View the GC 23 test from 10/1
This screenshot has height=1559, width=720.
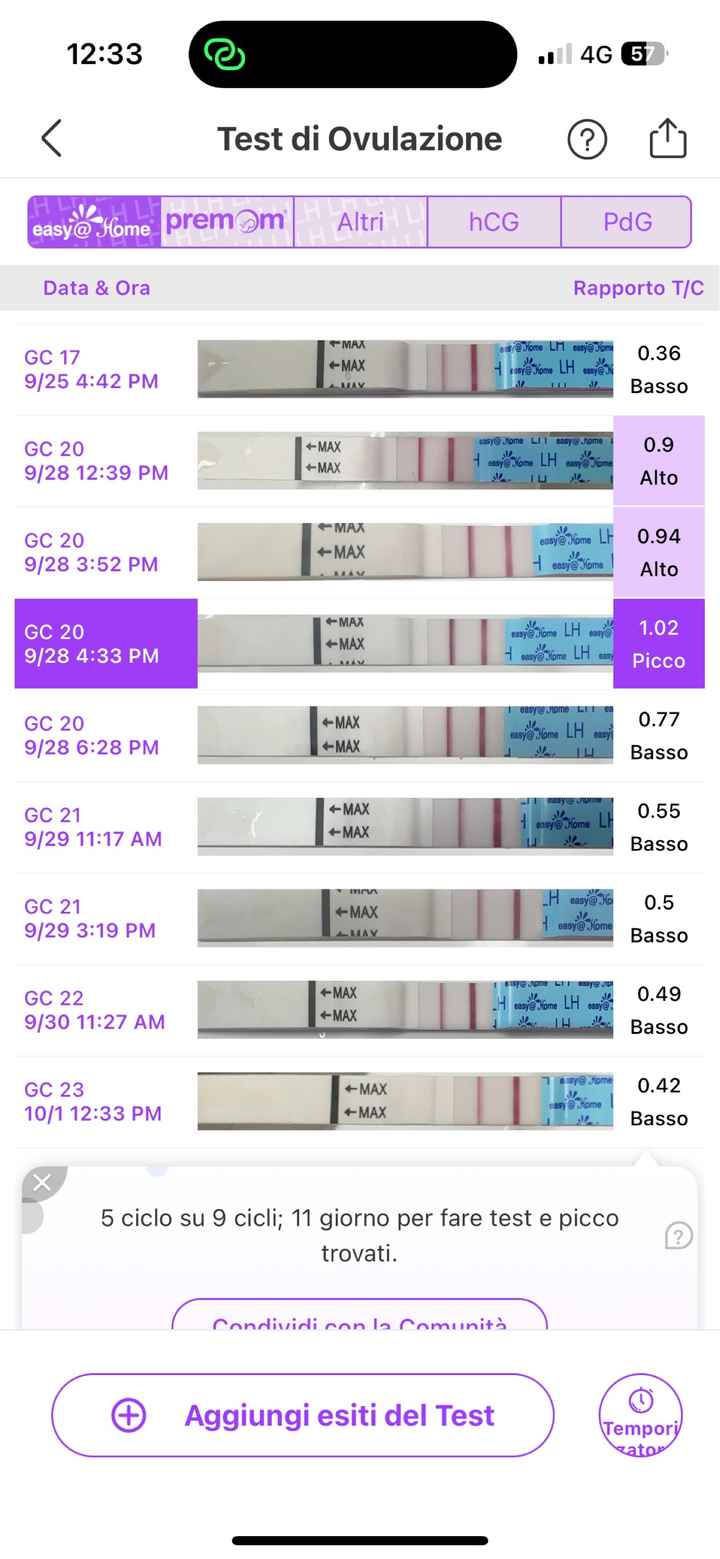[x=360, y=1101]
